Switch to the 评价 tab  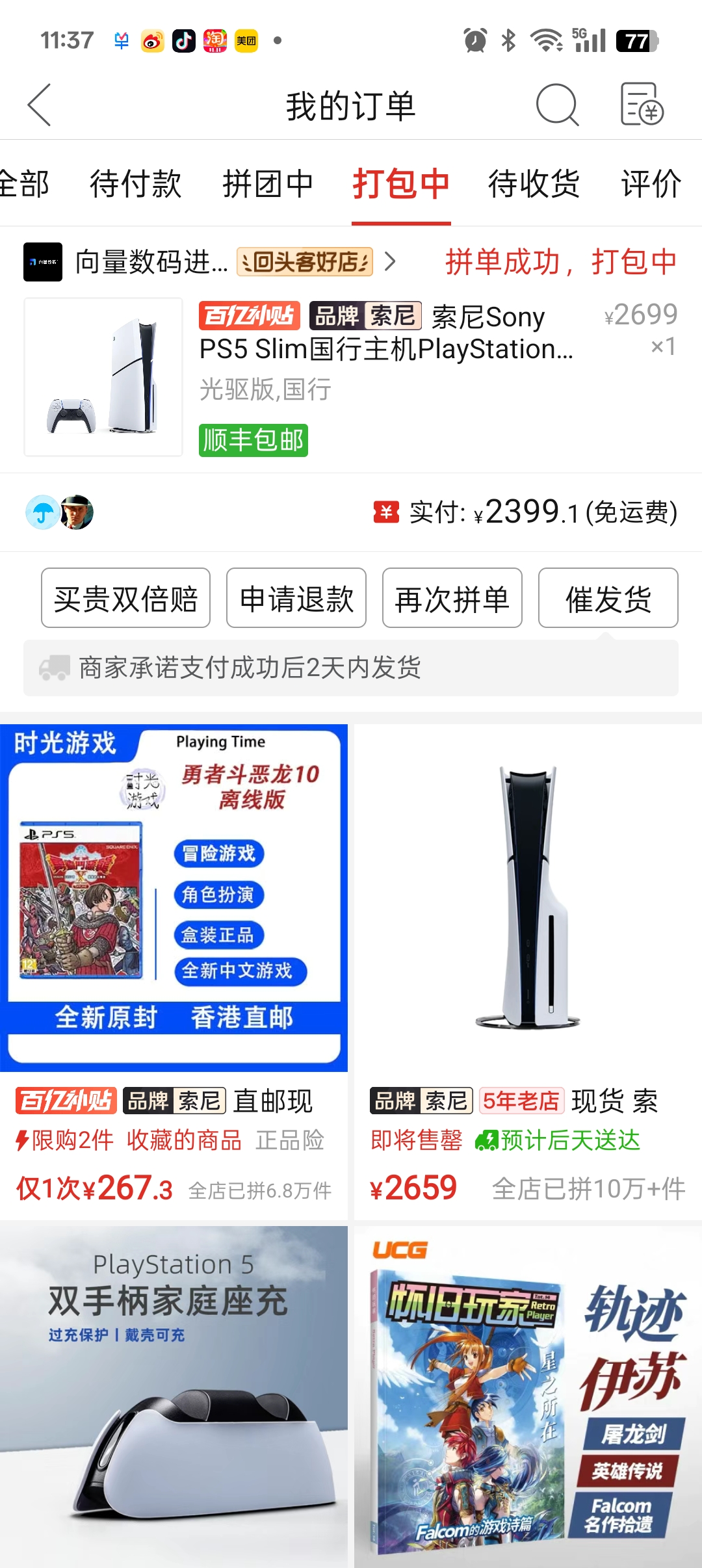[651, 184]
